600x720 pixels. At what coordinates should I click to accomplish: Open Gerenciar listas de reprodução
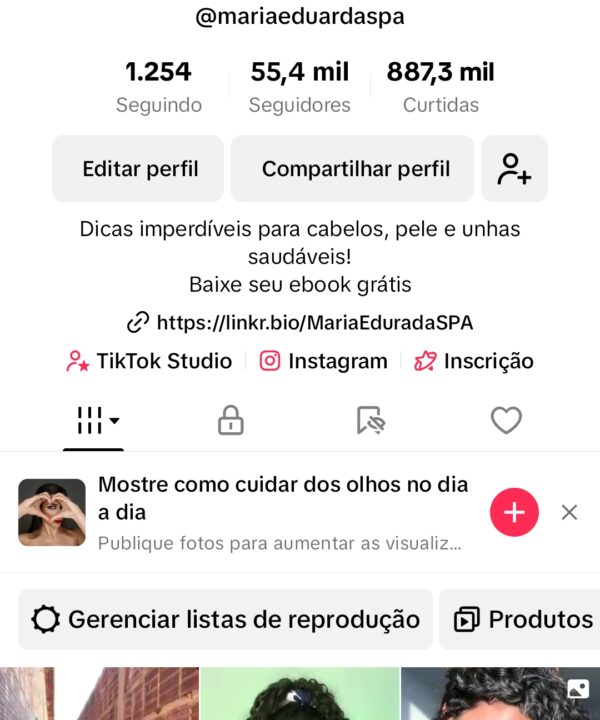click(226, 619)
